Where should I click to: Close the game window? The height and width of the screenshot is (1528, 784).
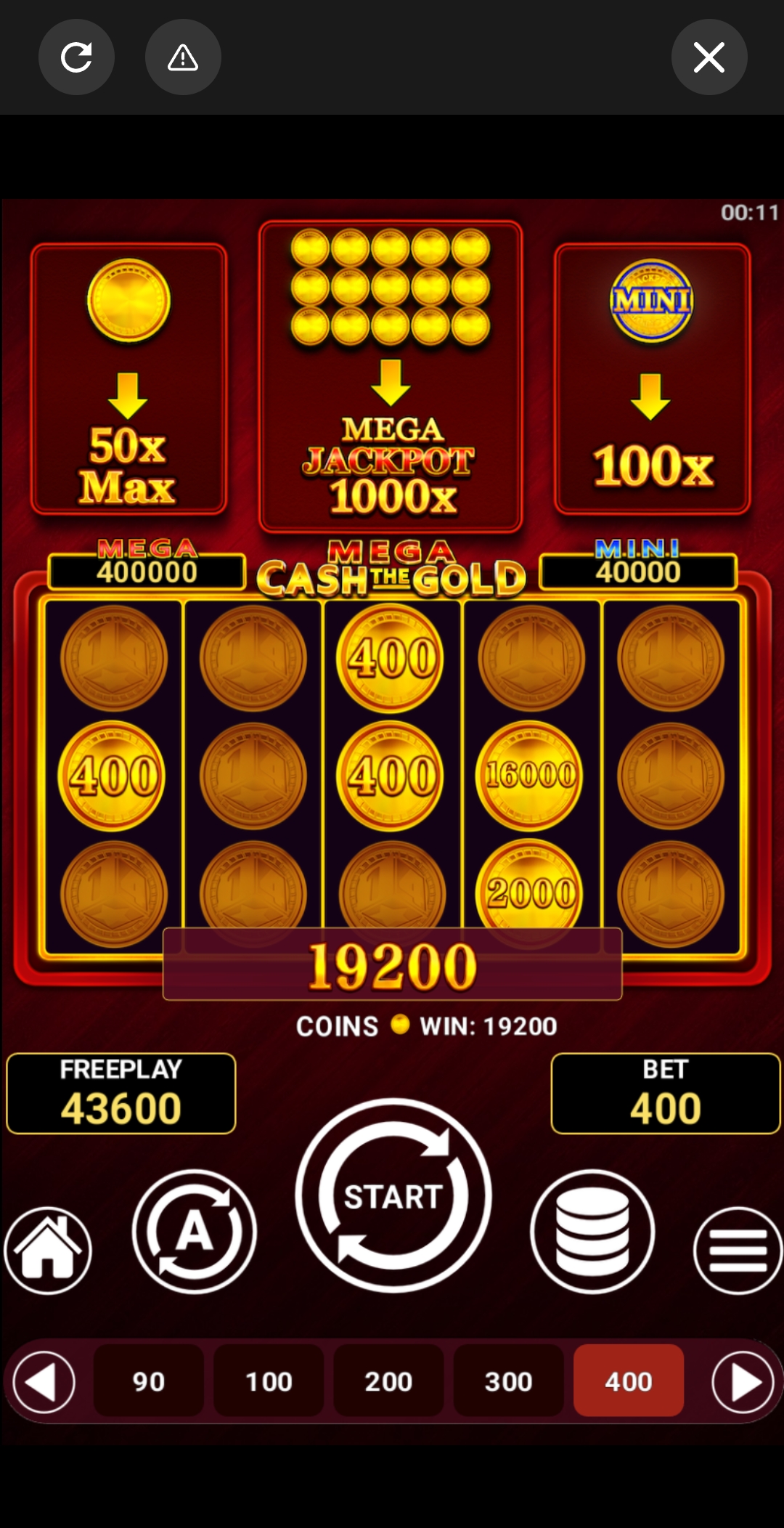pyautogui.click(x=709, y=57)
